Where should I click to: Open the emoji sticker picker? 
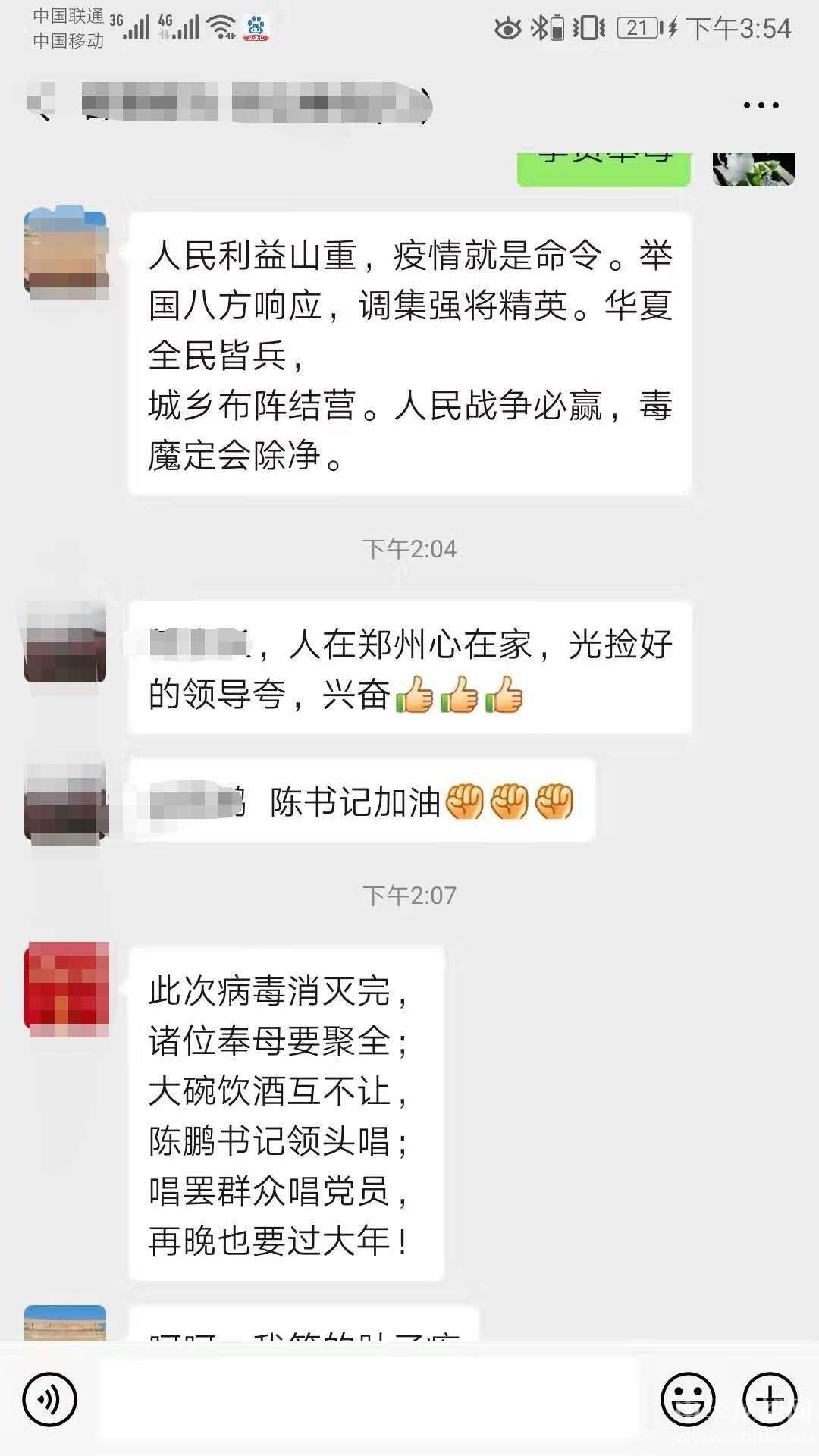[688, 1398]
